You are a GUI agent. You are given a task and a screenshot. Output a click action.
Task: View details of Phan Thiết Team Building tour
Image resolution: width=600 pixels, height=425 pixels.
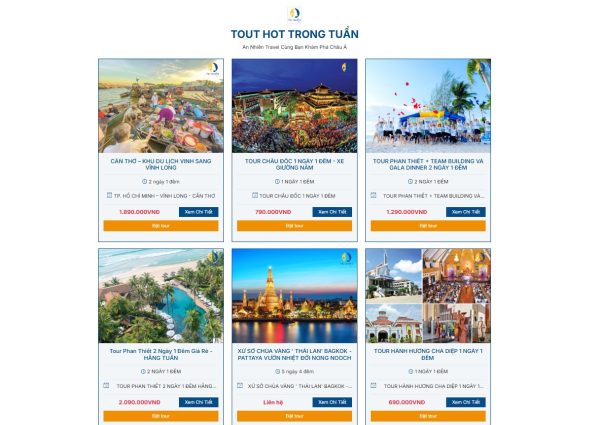pos(465,212)
